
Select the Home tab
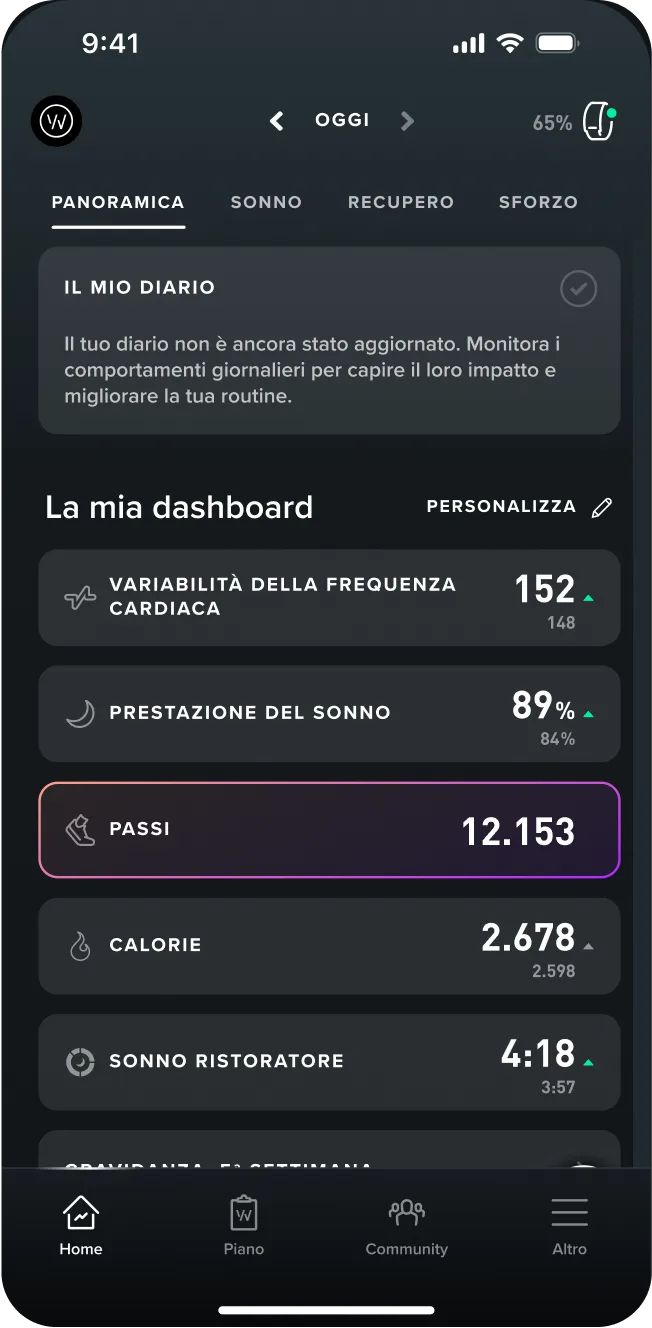[81, 1225]
